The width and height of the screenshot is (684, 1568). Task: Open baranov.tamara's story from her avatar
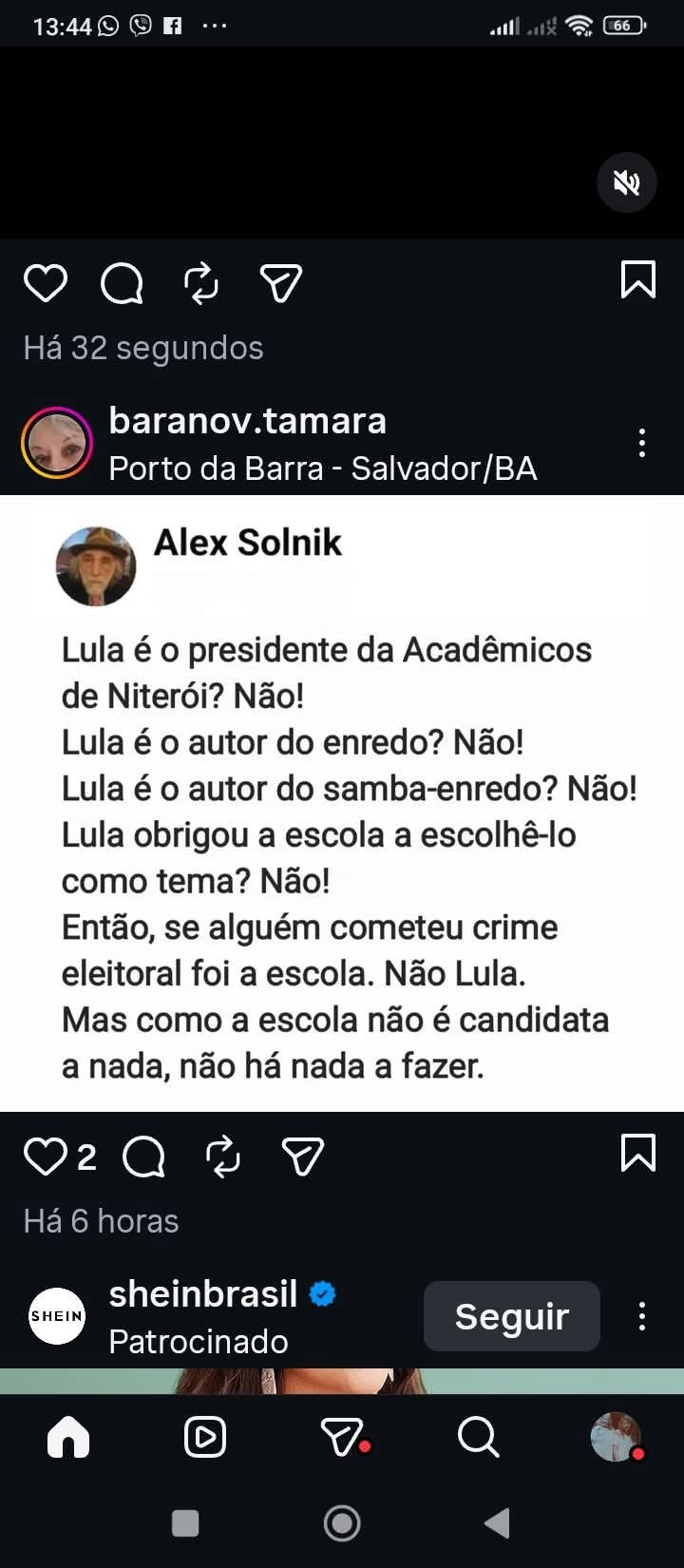(x=57, y=443)
